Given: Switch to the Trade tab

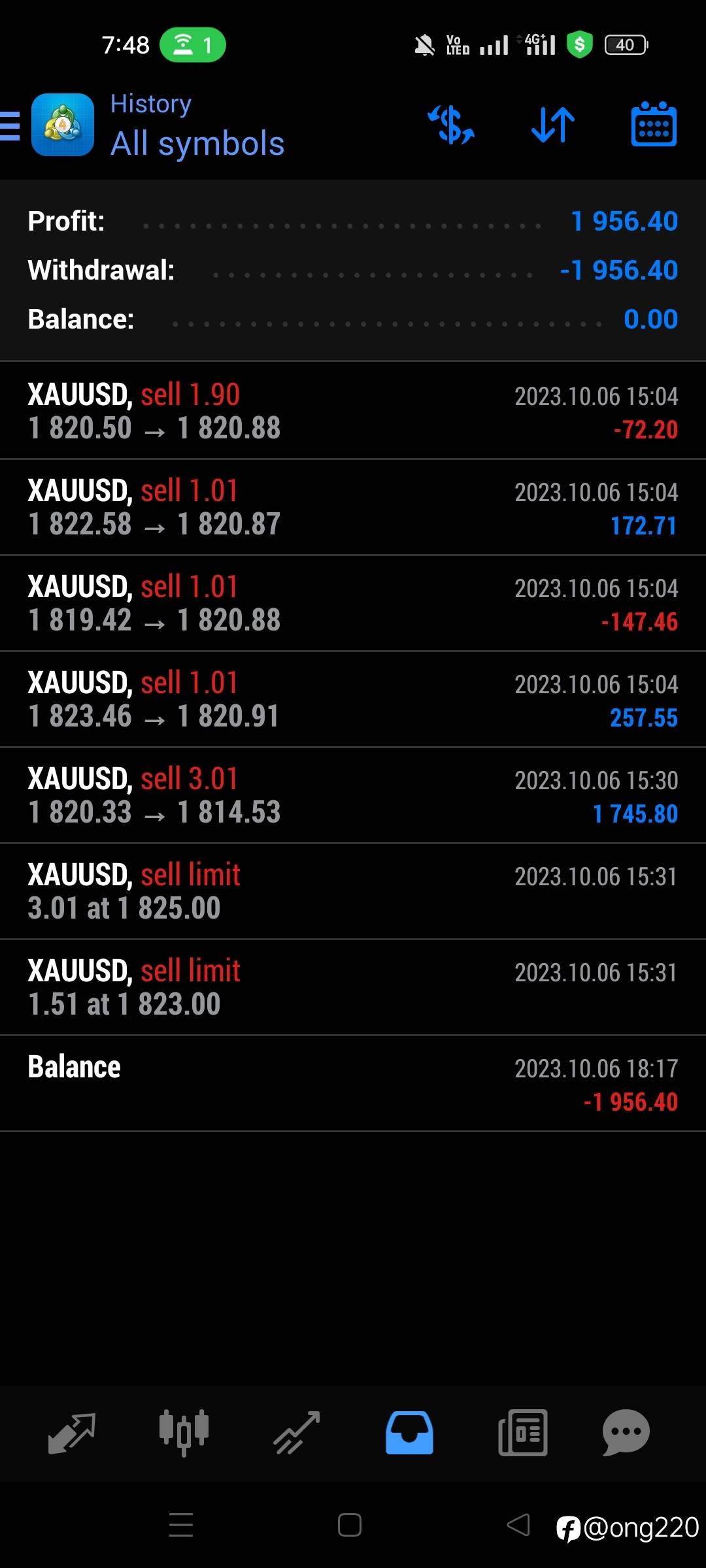Looking at the screenshot, I should coord(297,1433).
